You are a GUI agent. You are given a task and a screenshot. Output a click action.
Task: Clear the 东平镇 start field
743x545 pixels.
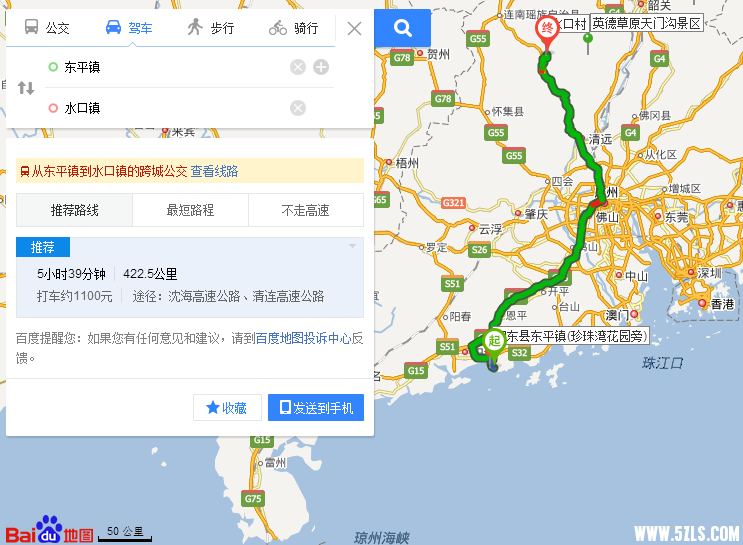click(x=298, y=67)
